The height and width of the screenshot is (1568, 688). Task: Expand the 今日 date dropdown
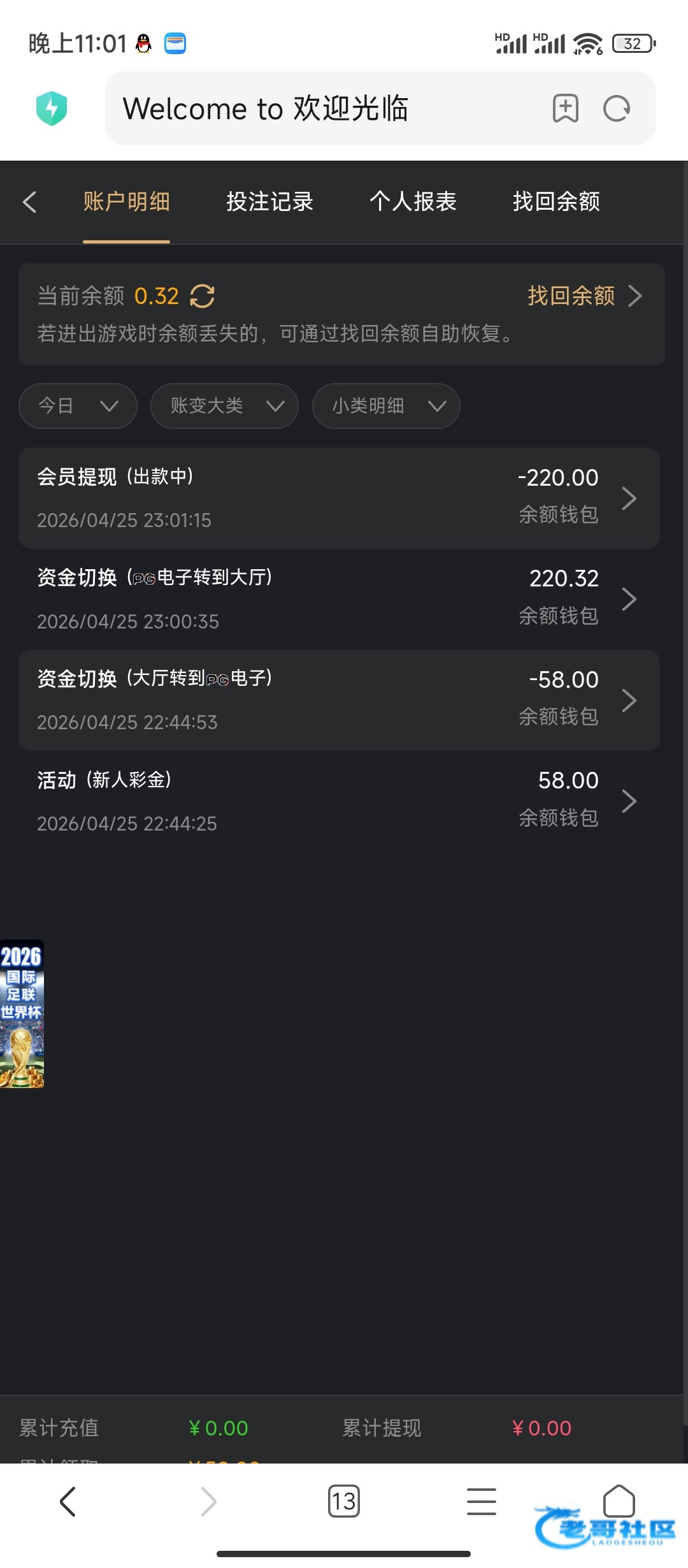tap(78, 406)
